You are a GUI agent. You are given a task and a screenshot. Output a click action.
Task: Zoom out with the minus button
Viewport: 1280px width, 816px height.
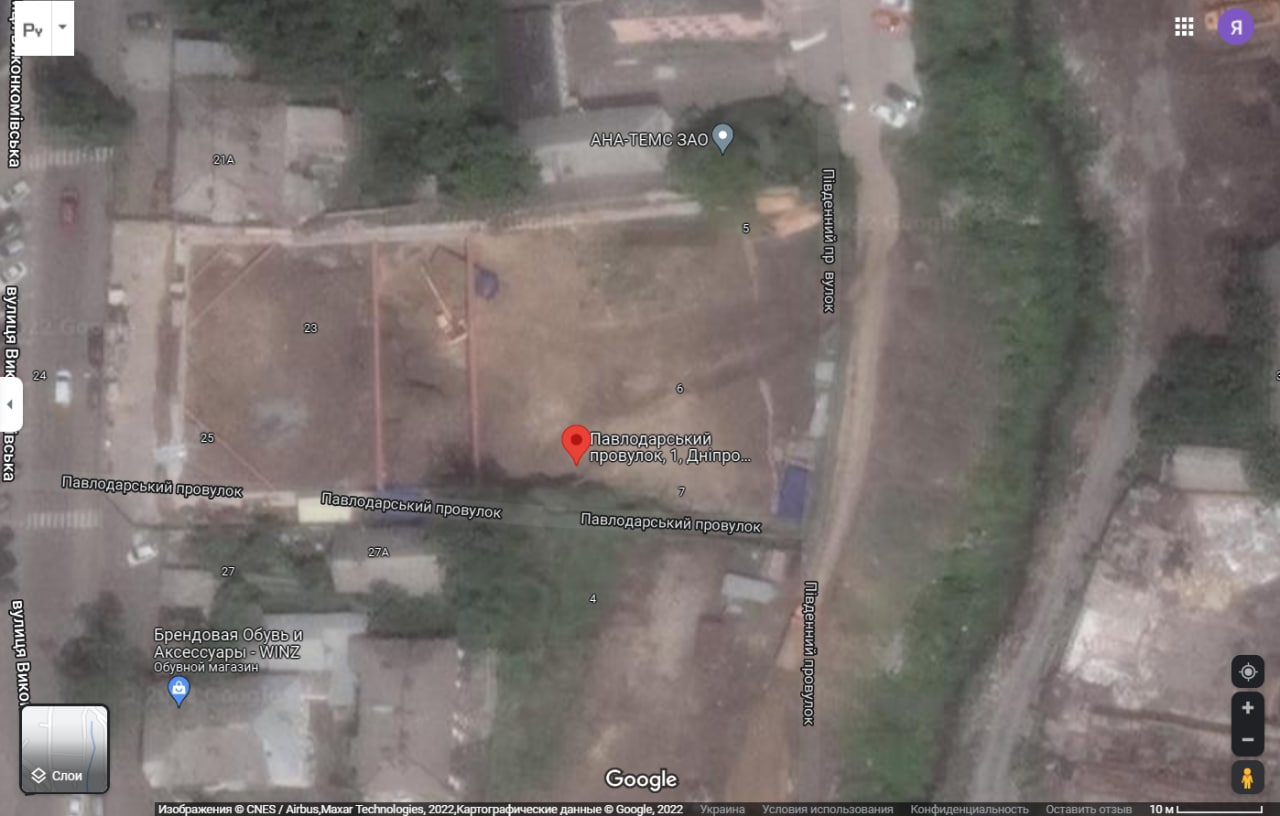pyautogui.click(x=1247, y=740)
